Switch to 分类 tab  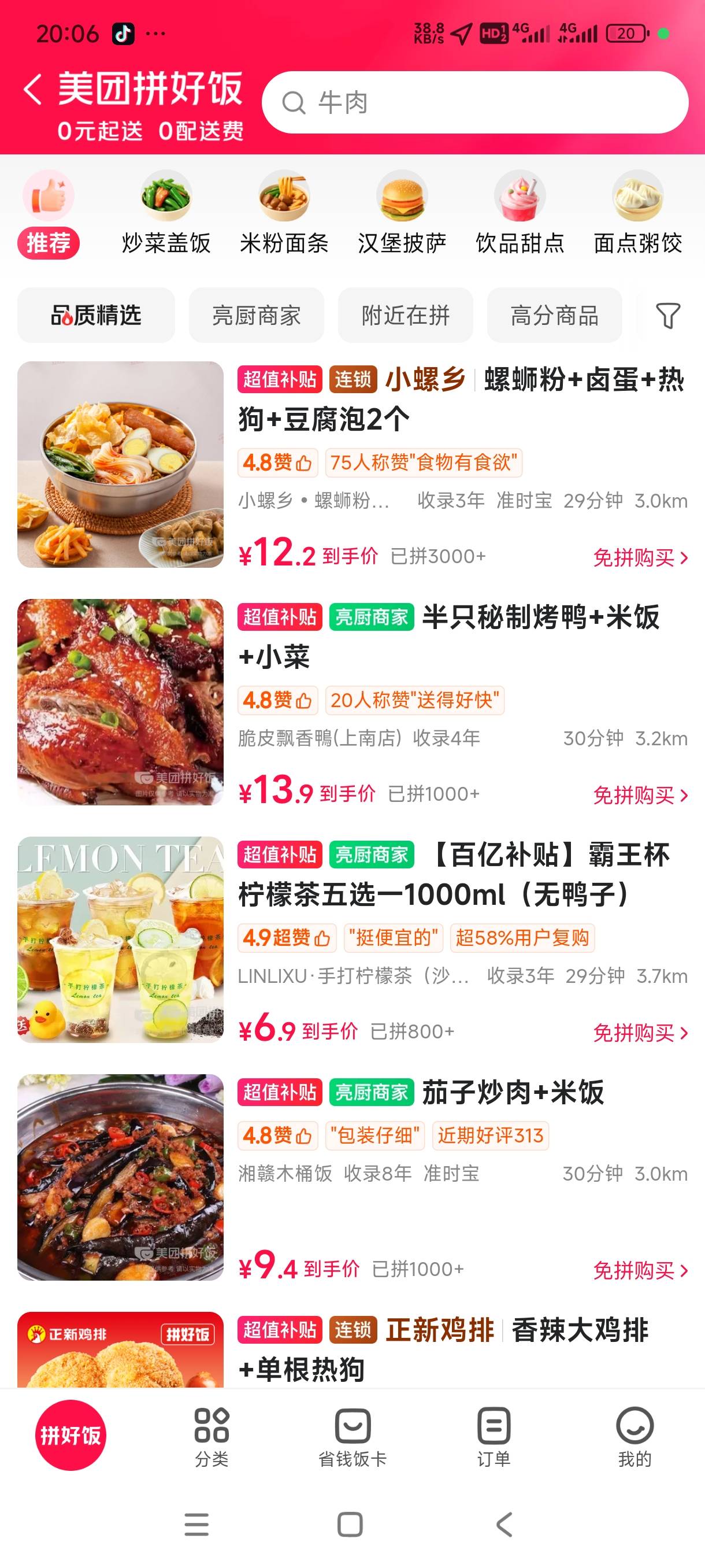pyautogui.click(x=211, y=1437)
